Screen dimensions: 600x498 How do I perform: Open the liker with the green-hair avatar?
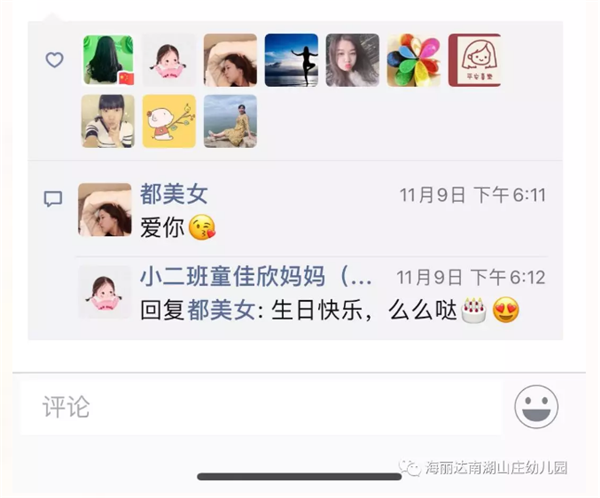coord(107,61)
